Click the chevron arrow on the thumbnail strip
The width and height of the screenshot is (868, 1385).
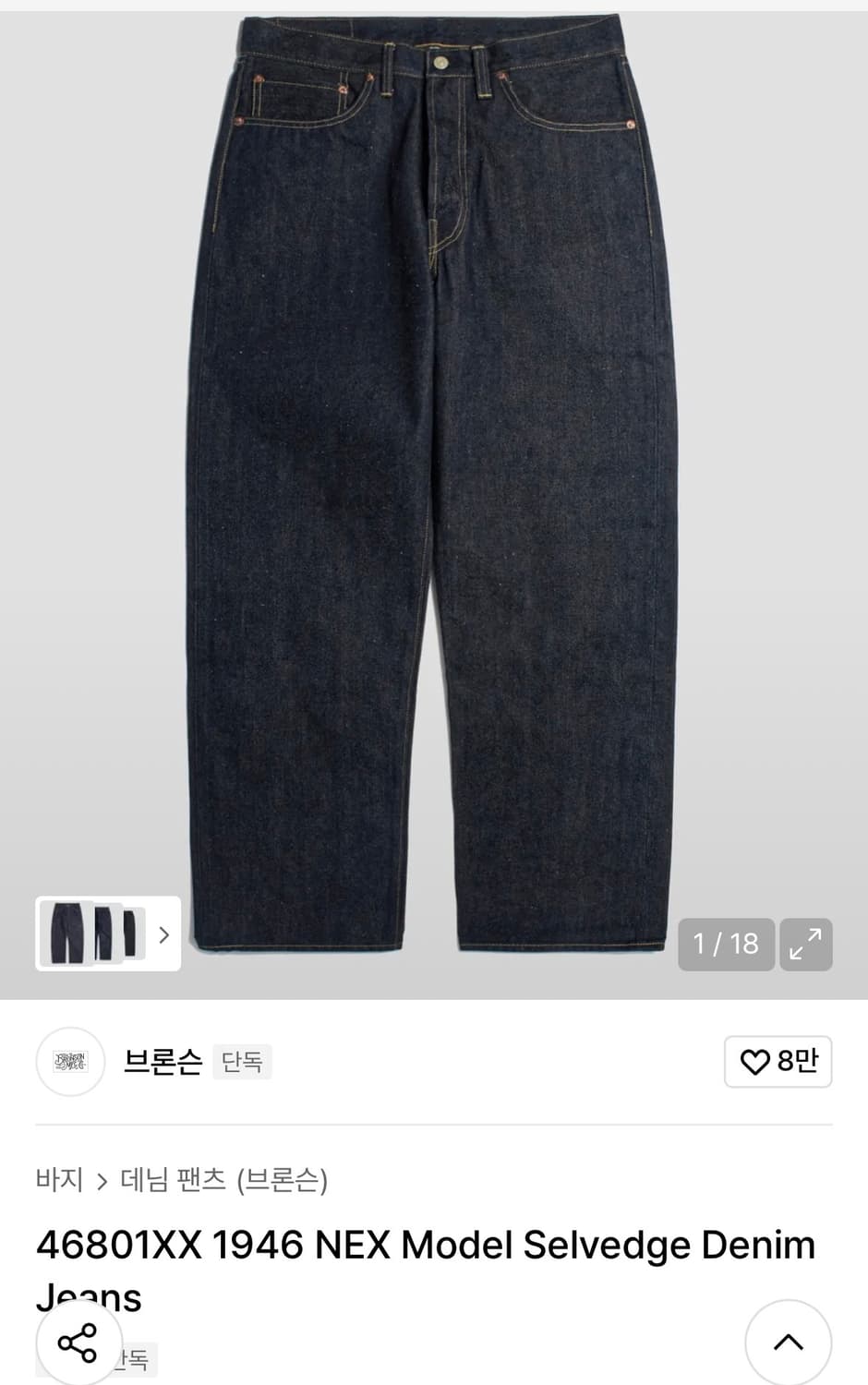pyautogui.click(x=164, y=935)
